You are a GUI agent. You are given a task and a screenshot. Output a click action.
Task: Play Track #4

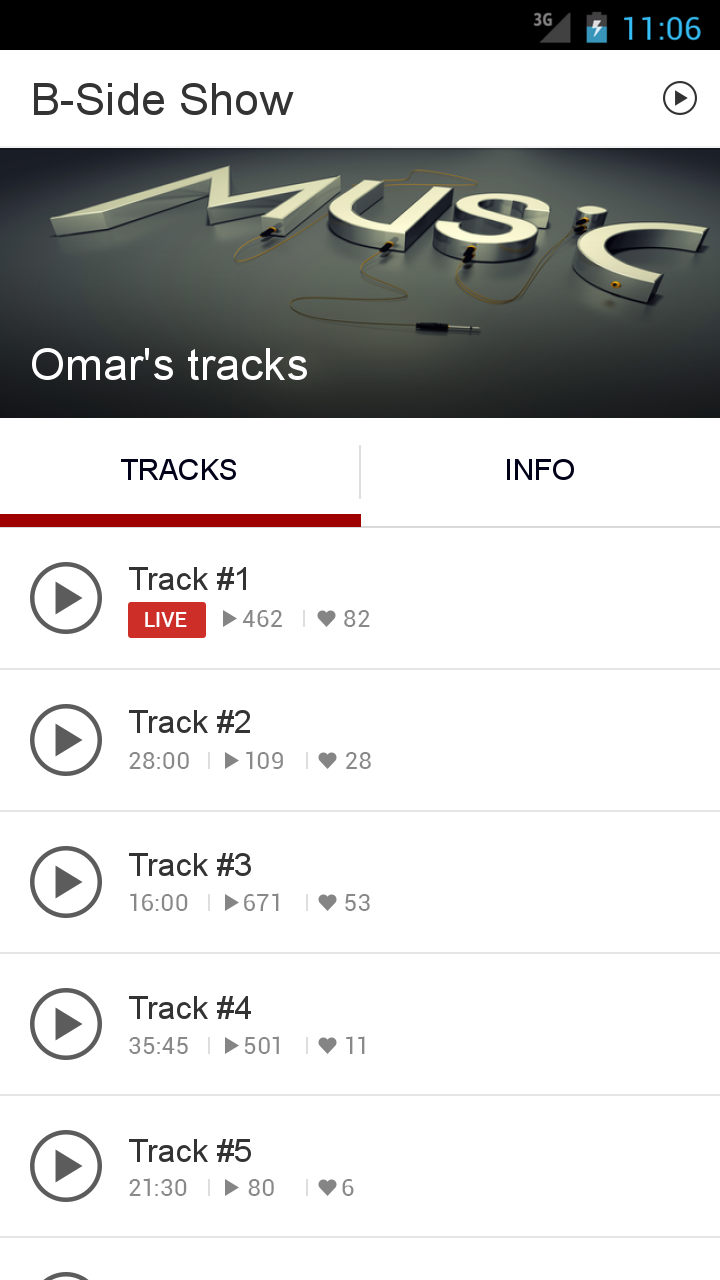click(66, 1024)
